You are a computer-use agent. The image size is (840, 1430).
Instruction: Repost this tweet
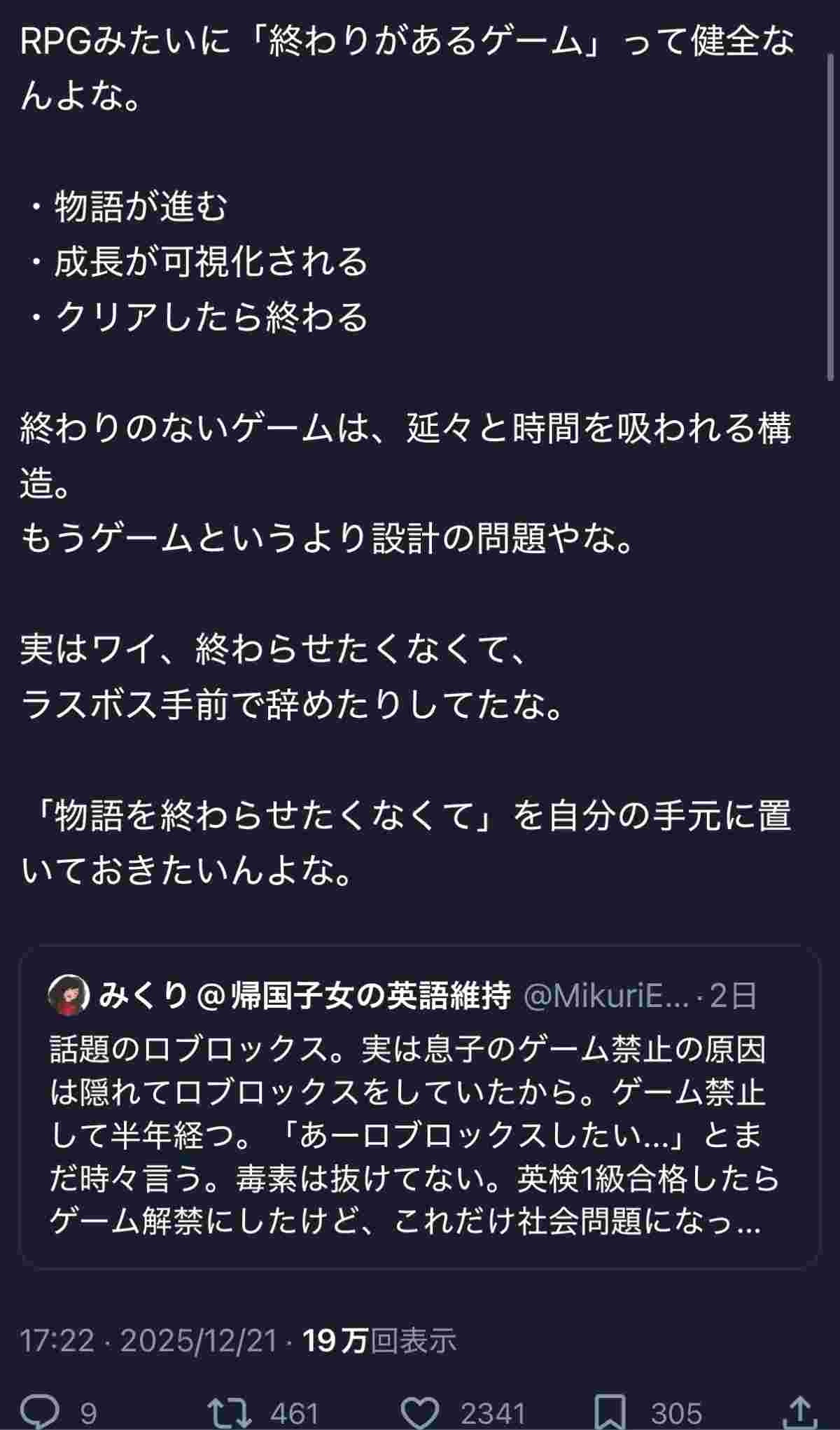point(230,1412)
